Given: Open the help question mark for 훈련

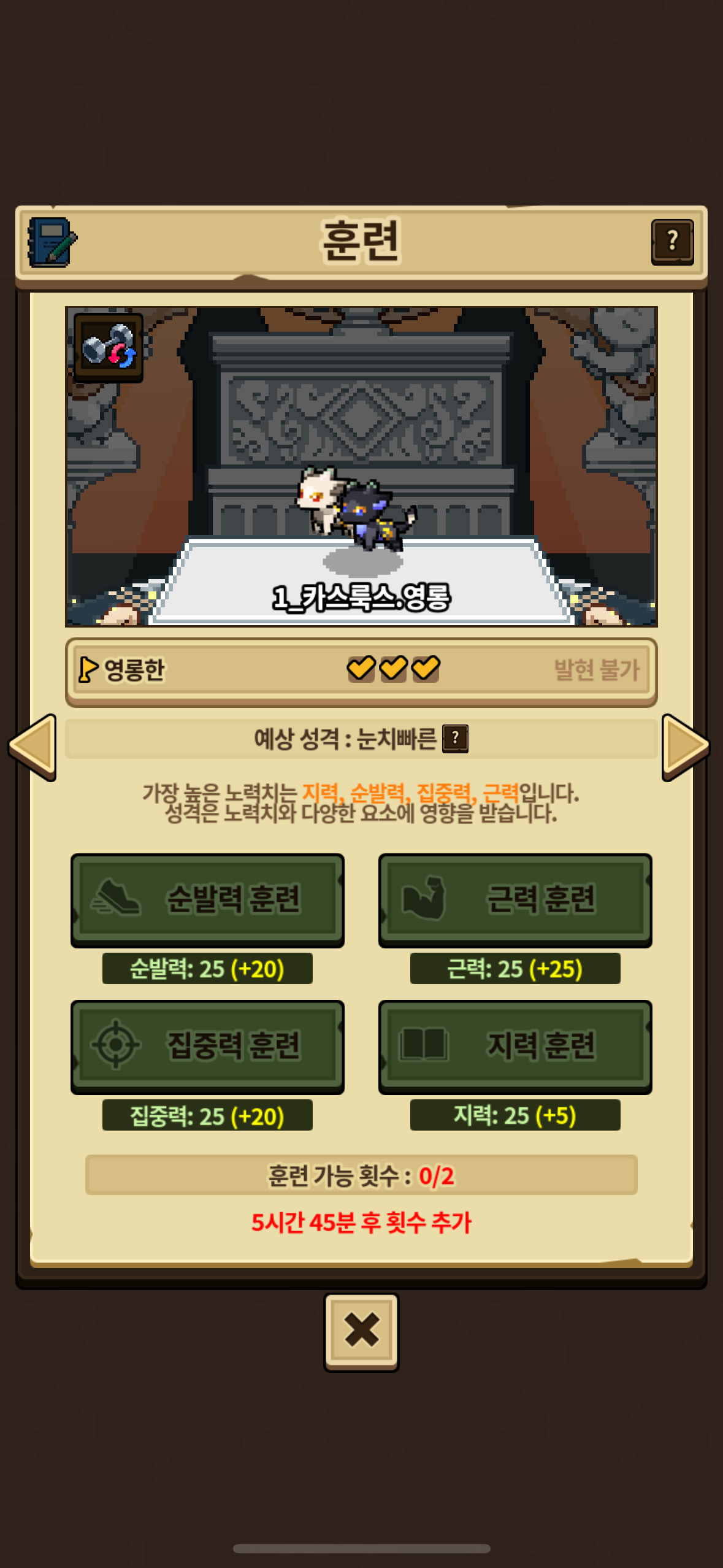Looking at the screenshot, I should (672, 242).
